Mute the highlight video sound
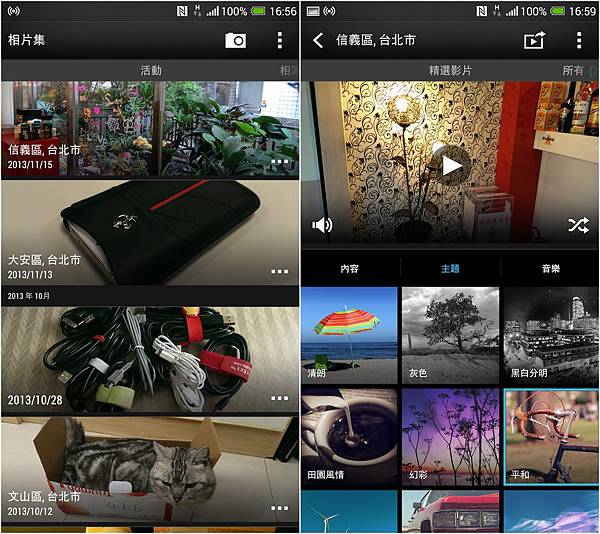Screen dimensions: 600x534 pos(322,225)
